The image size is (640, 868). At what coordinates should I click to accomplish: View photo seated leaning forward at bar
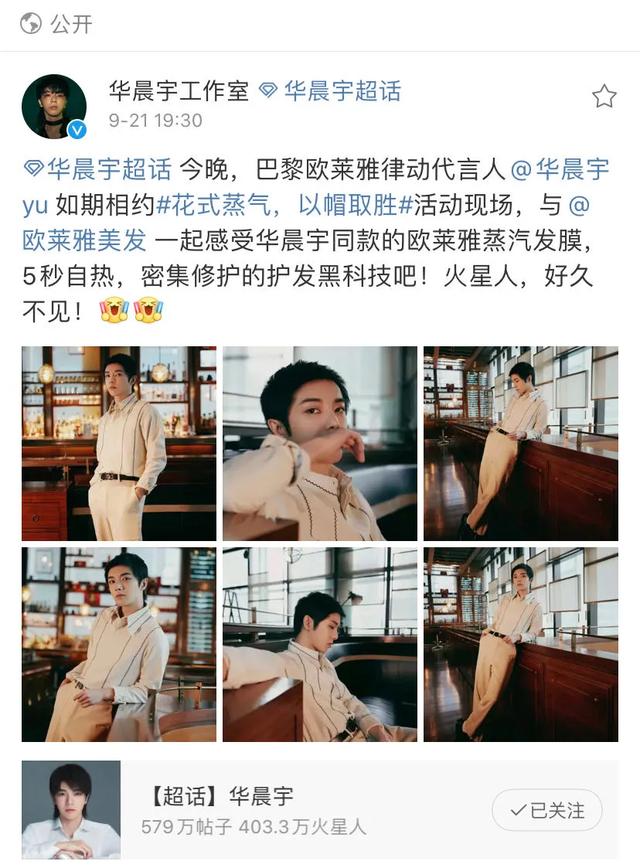119,643
